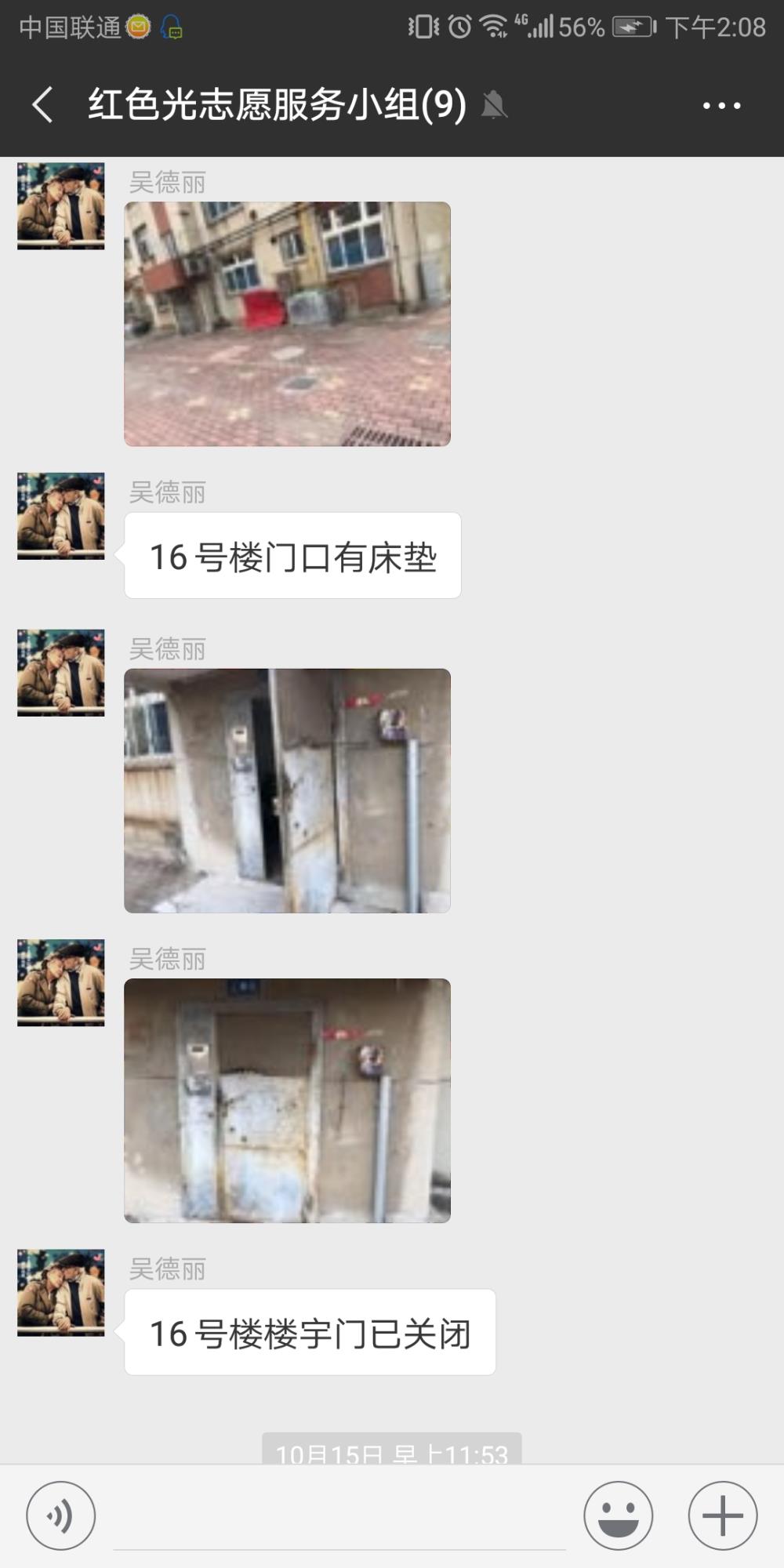Tap 吴德丽's avatar beside 16号楼楼宇门已关闭
Screen dimensions: 784x1568
(61, 1293)
